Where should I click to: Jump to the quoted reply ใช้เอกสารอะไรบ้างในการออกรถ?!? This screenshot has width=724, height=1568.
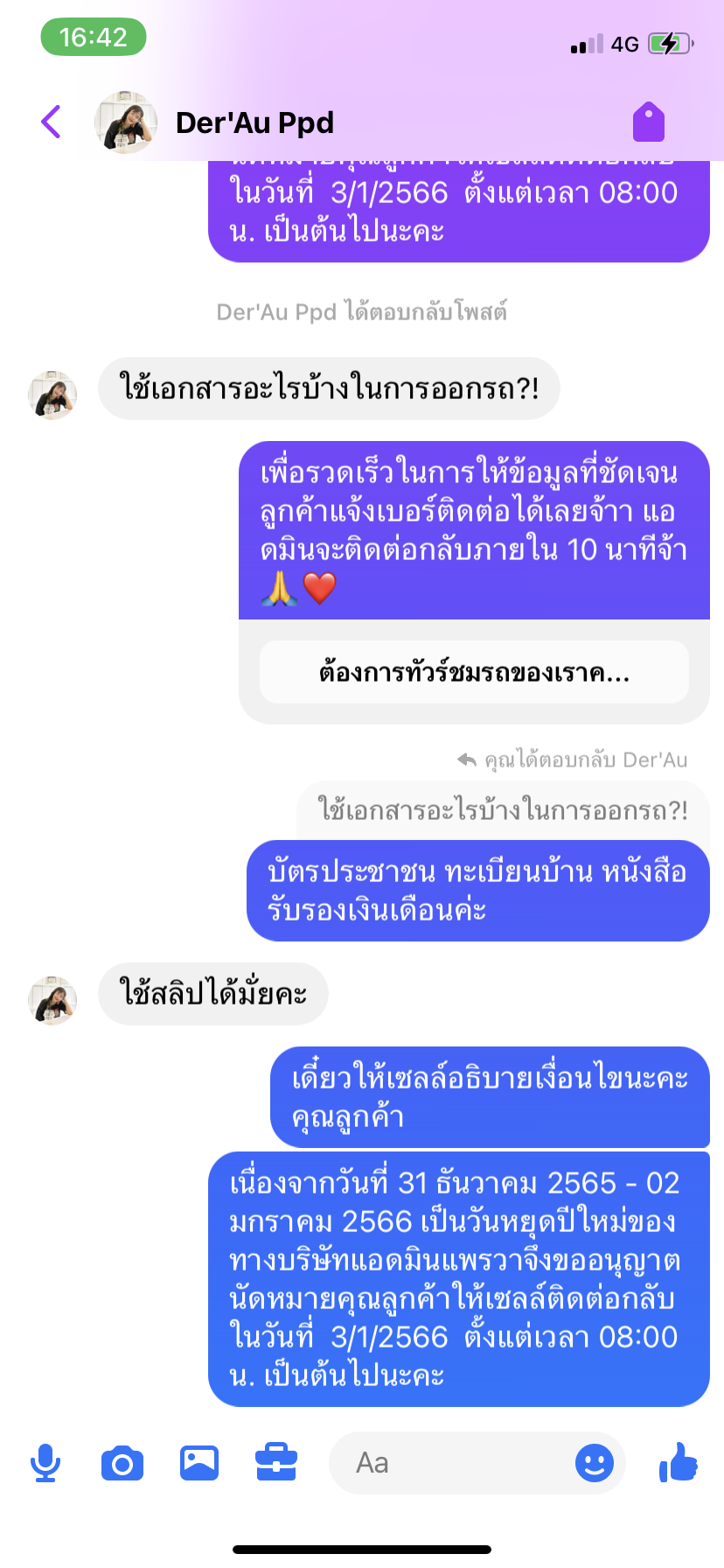click(x=503, y=810)
